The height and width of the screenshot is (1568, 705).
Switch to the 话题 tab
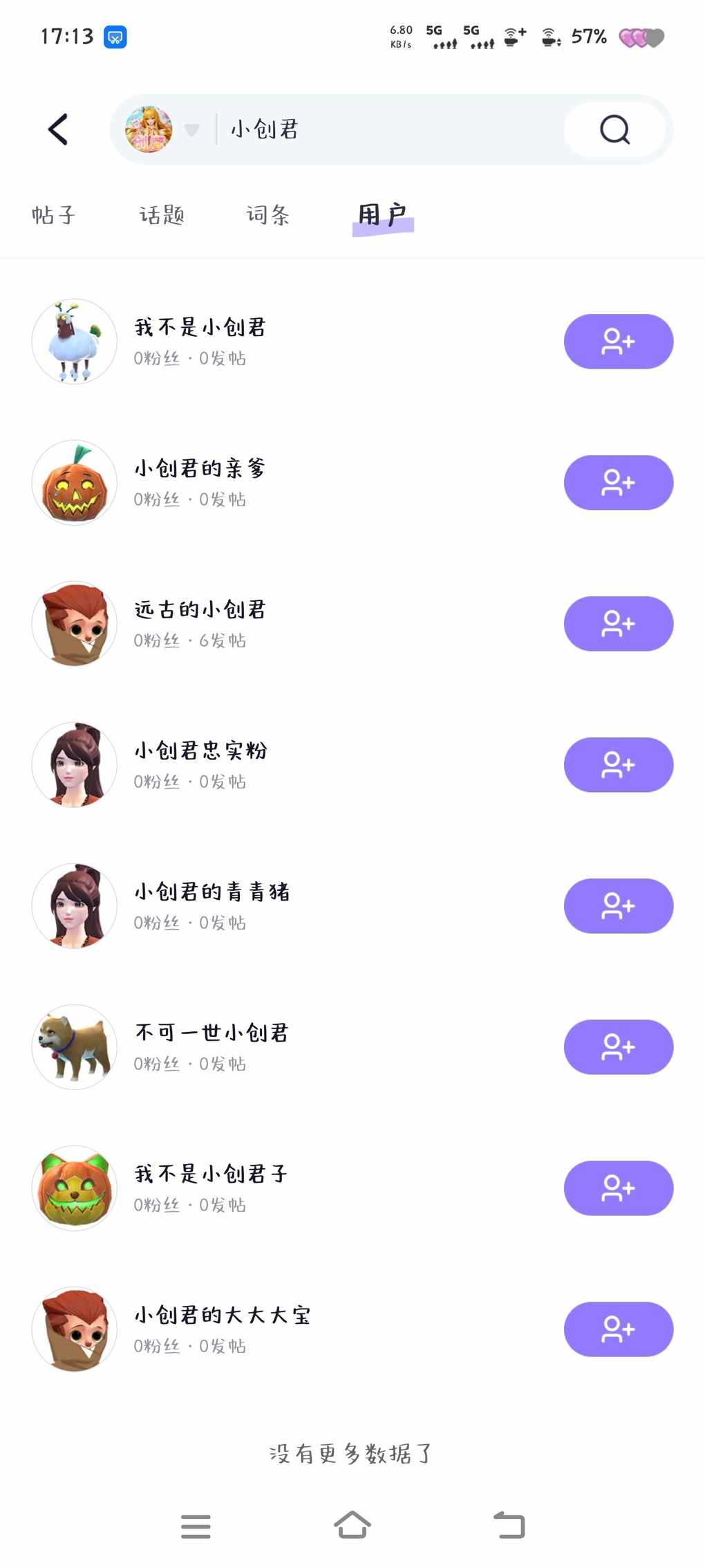click(162, 215)
